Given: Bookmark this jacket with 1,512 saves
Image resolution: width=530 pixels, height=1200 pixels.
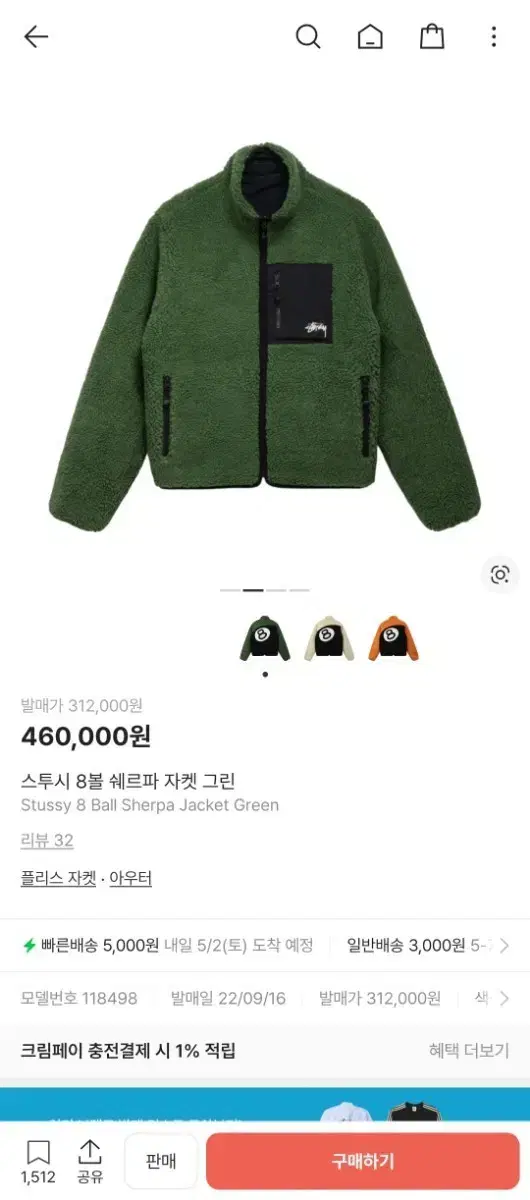Looking at the screenshot, I should point(38,1162).
